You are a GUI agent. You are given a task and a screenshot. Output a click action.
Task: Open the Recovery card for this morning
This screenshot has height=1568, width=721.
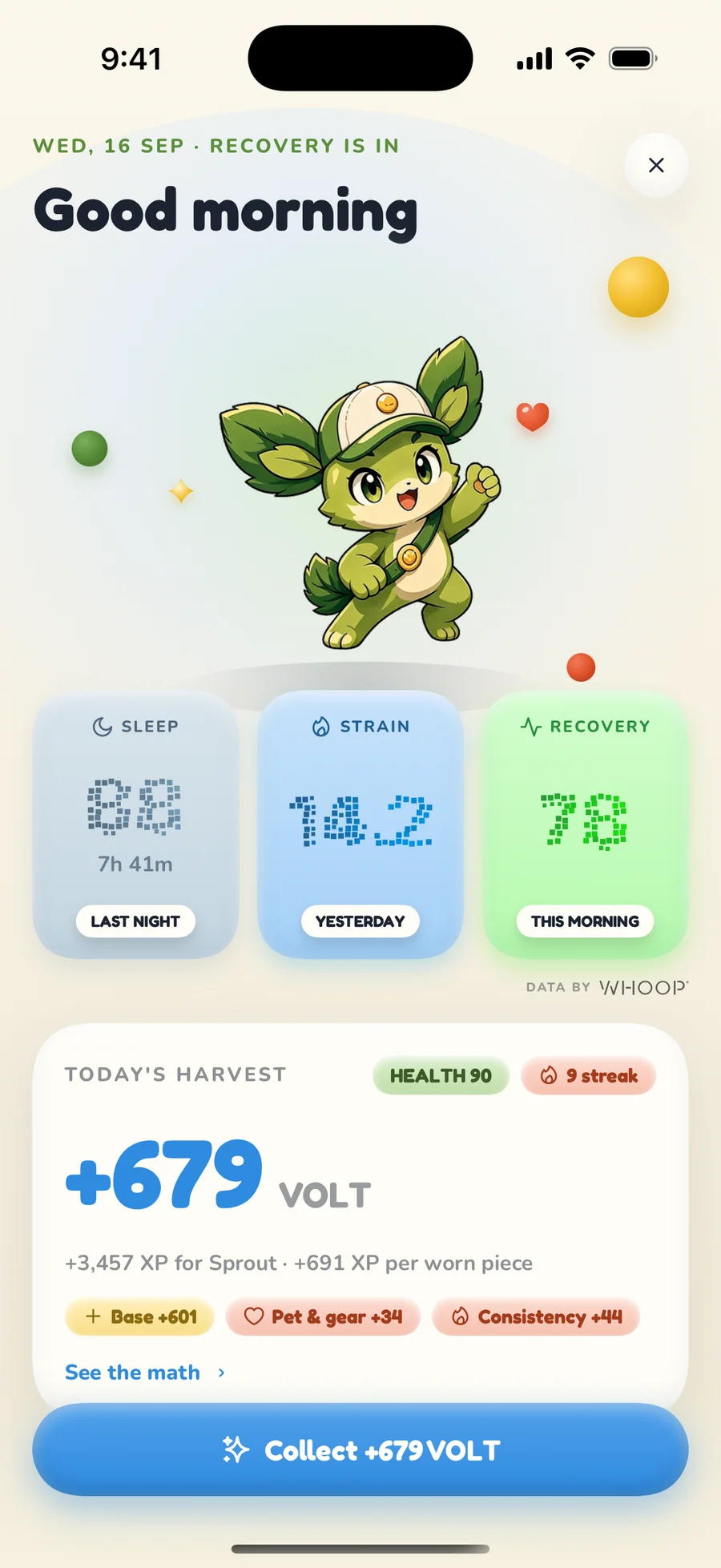(x=586, y=825)
